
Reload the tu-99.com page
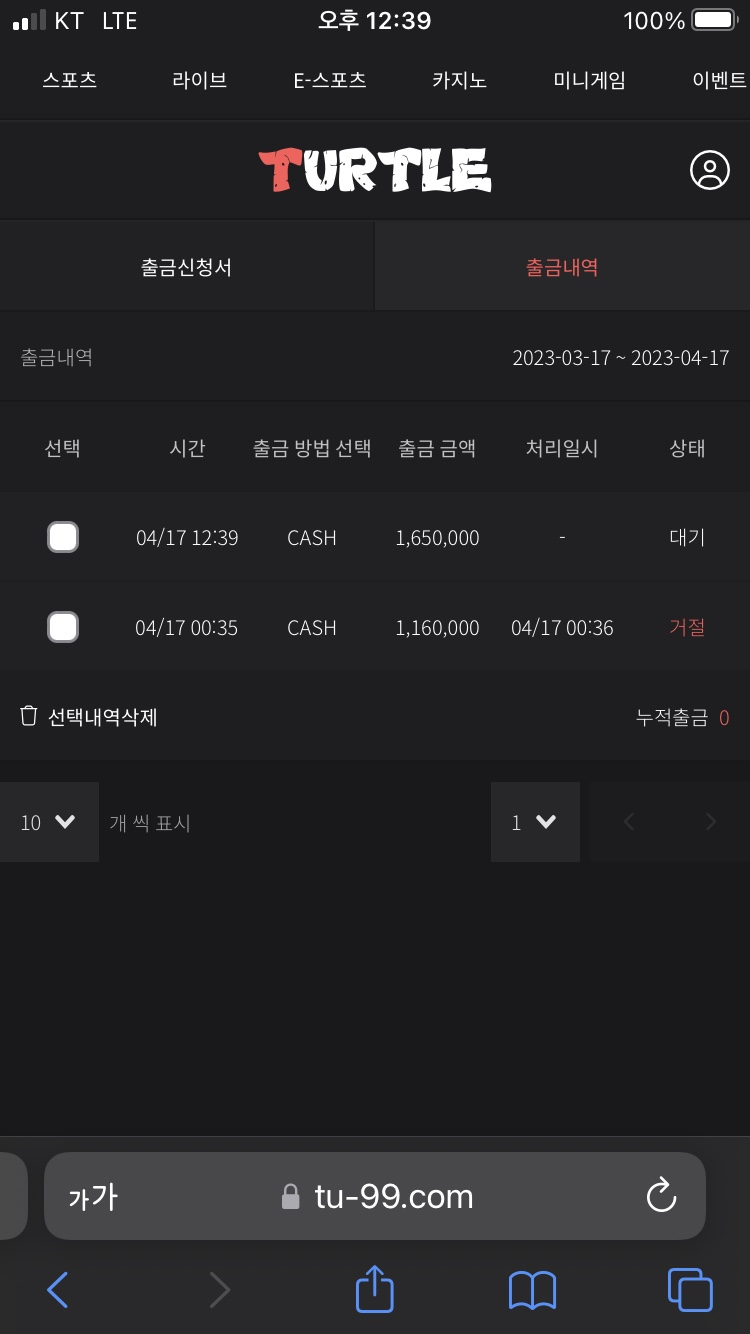661,1196
